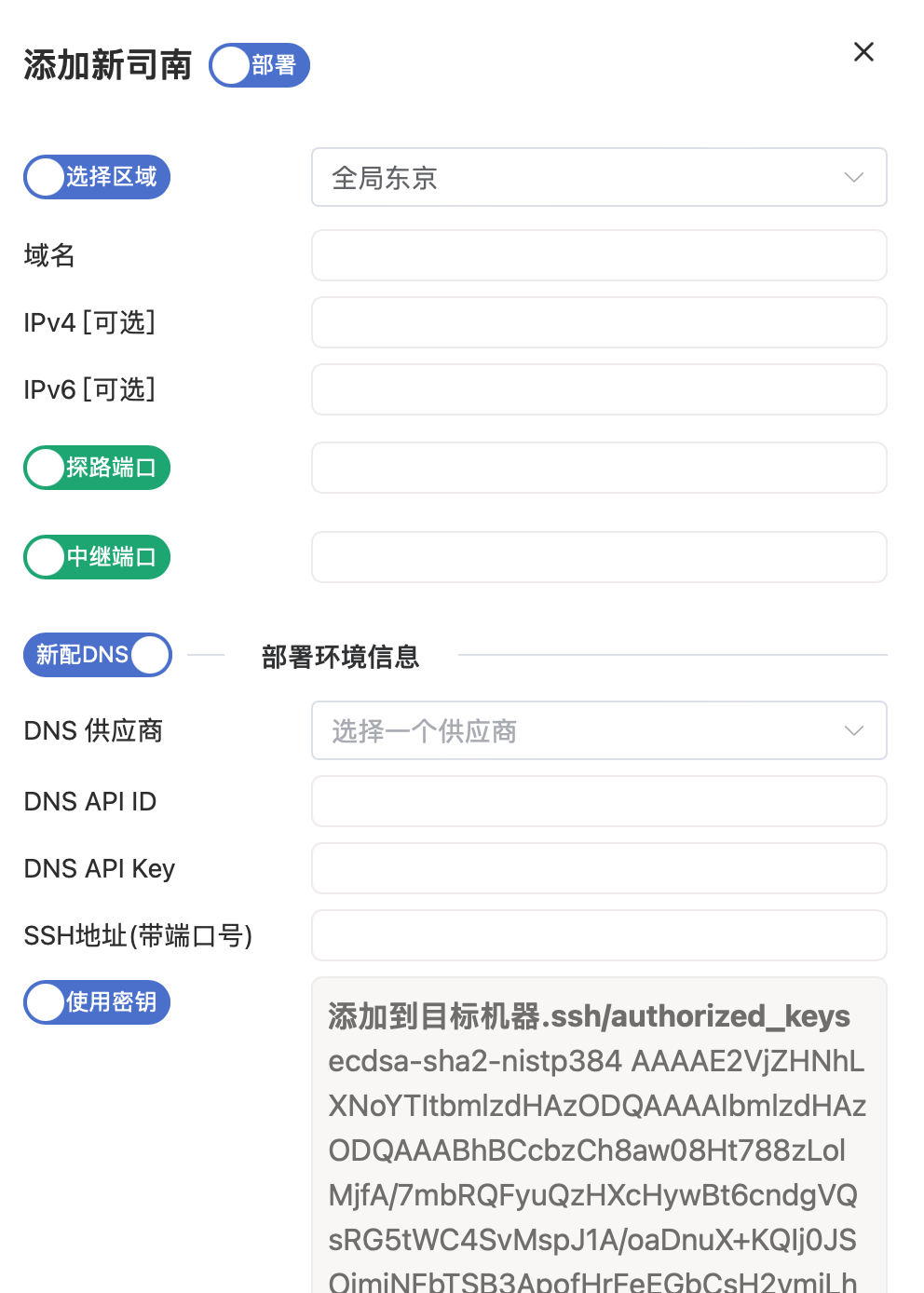This screenshot has width=924, height=1293.
Task: Click the DNS API ID input field
Action: 599,801
